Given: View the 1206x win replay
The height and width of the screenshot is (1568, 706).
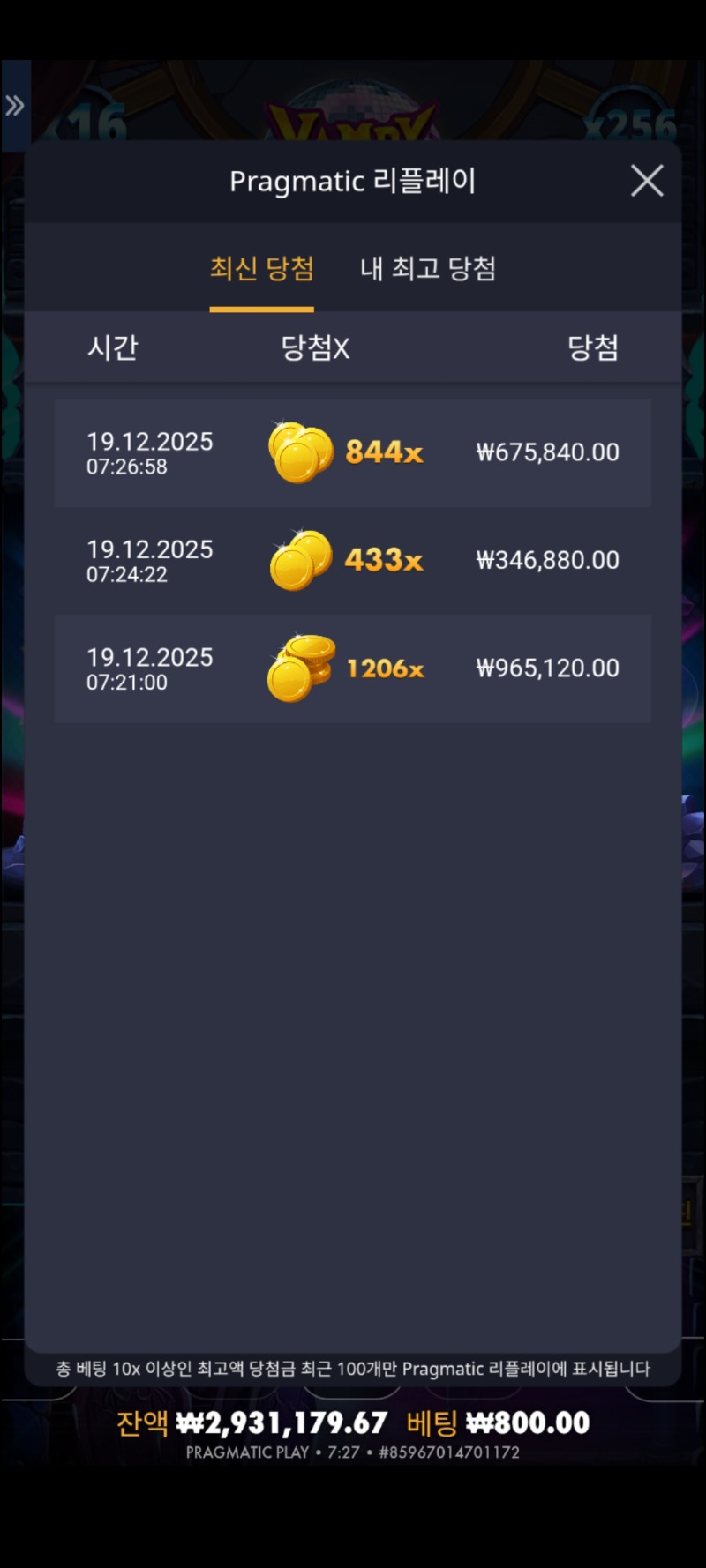Looking at the screenshot, I should point(353,668).
